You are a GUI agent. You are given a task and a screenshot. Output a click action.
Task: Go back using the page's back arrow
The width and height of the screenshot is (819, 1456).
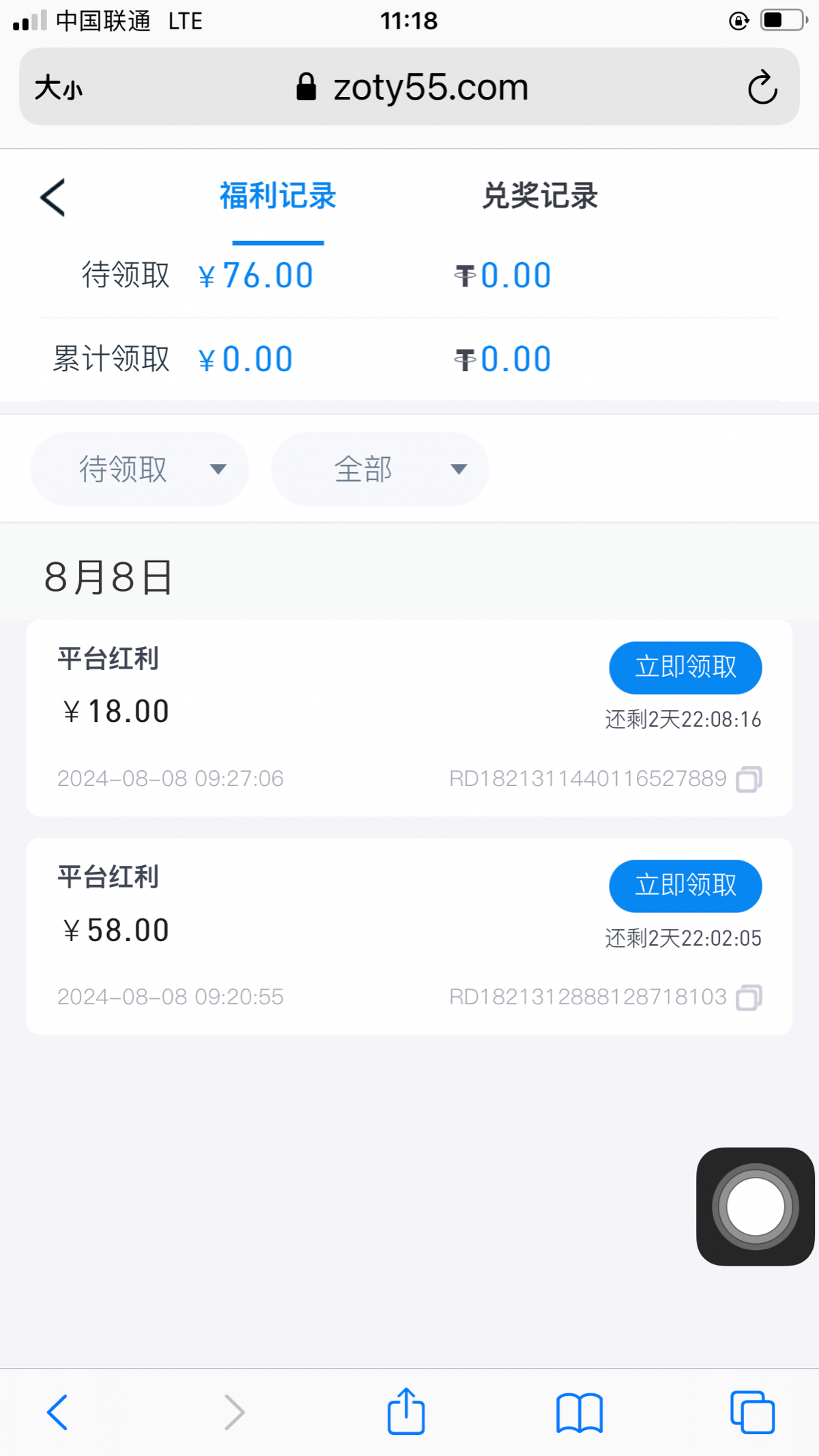[x=53, y=198]
